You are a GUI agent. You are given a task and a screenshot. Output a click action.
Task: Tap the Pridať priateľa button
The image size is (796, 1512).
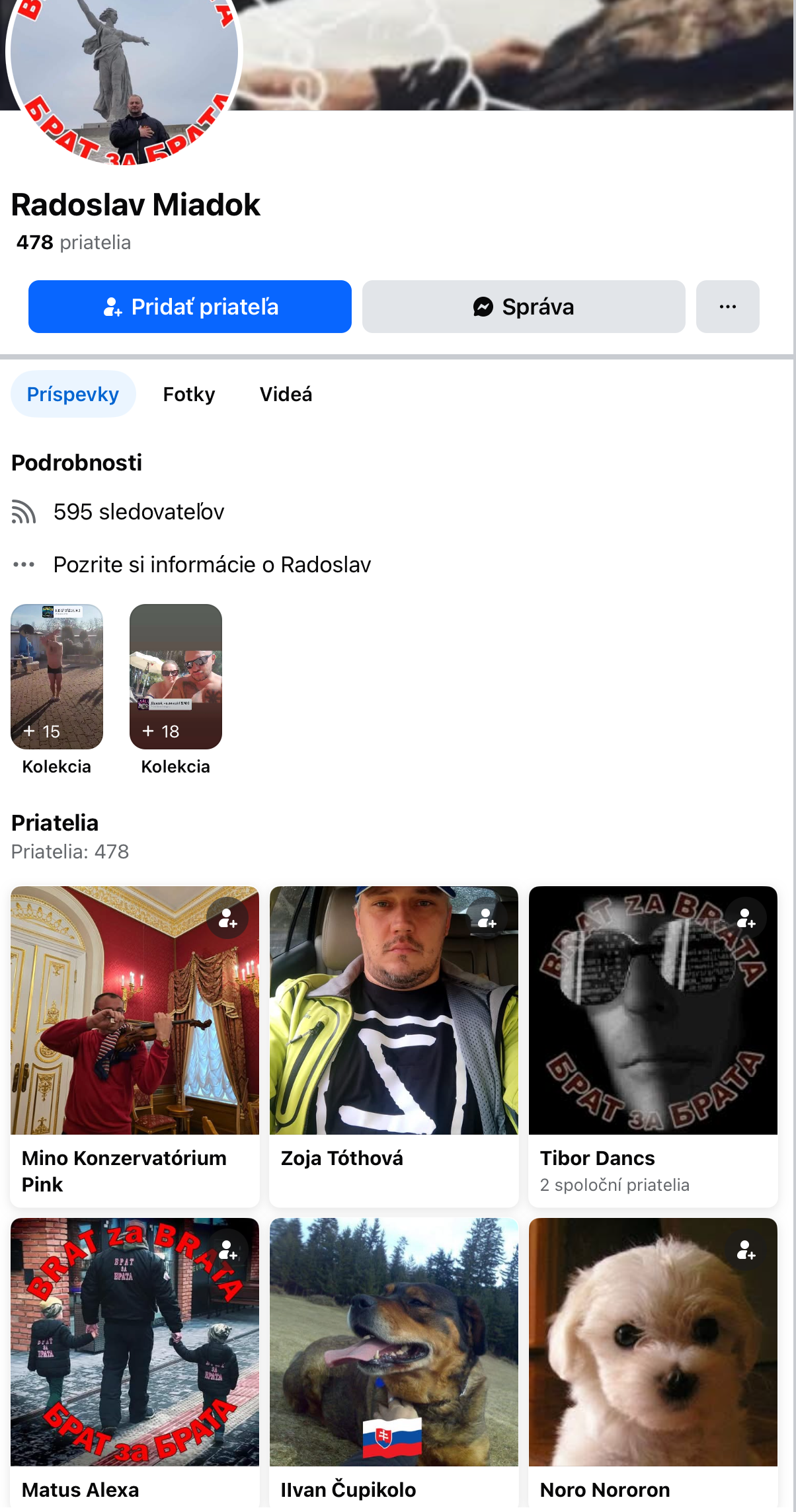[x=190, y=307]
